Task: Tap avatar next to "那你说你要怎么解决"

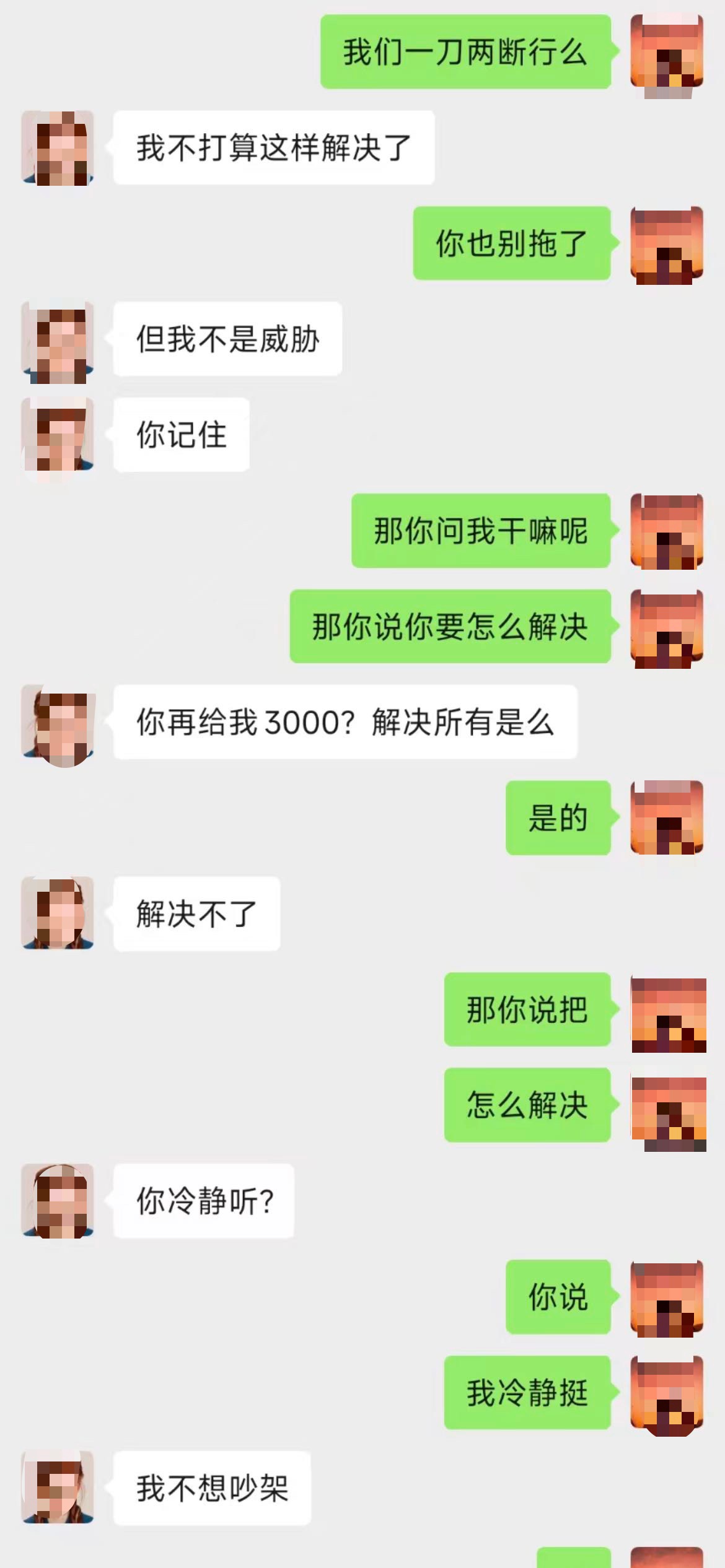Action: pos(667,627)
